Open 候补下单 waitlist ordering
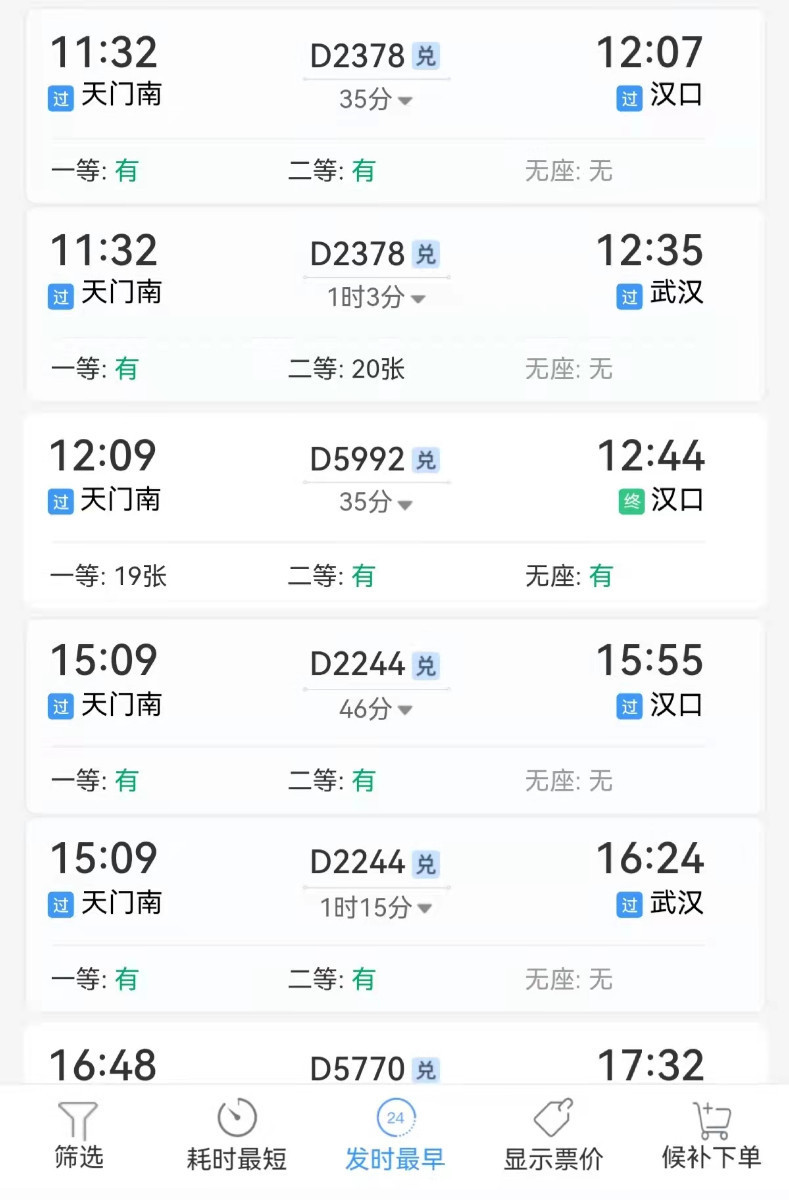The image size is (789, 1200). coord(711,1137)
